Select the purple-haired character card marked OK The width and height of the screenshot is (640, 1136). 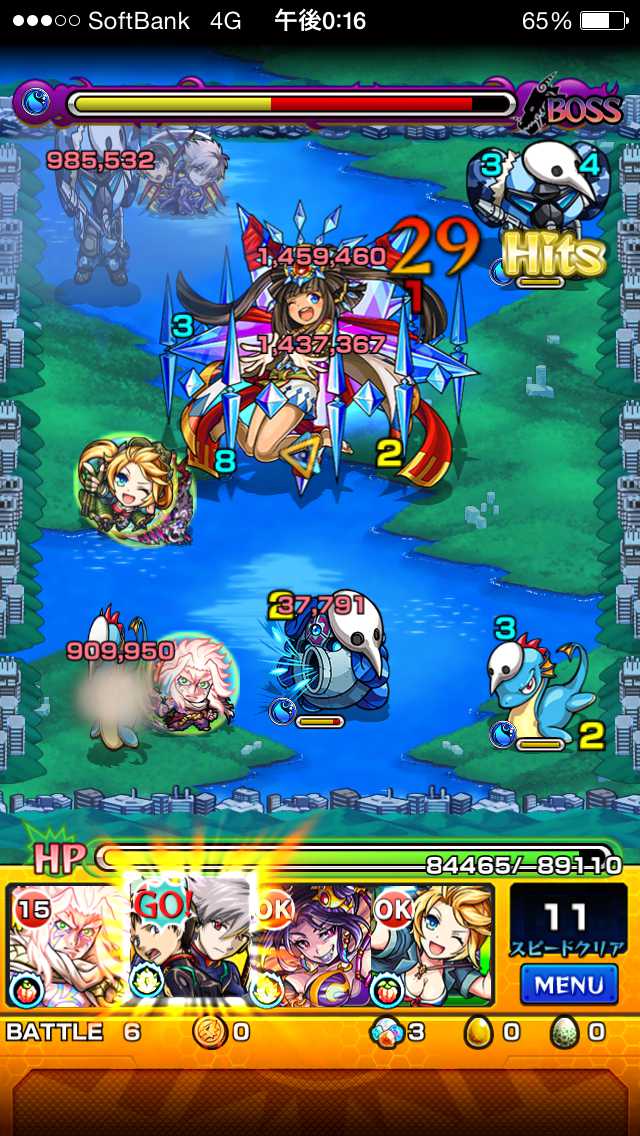coord(312,945)
